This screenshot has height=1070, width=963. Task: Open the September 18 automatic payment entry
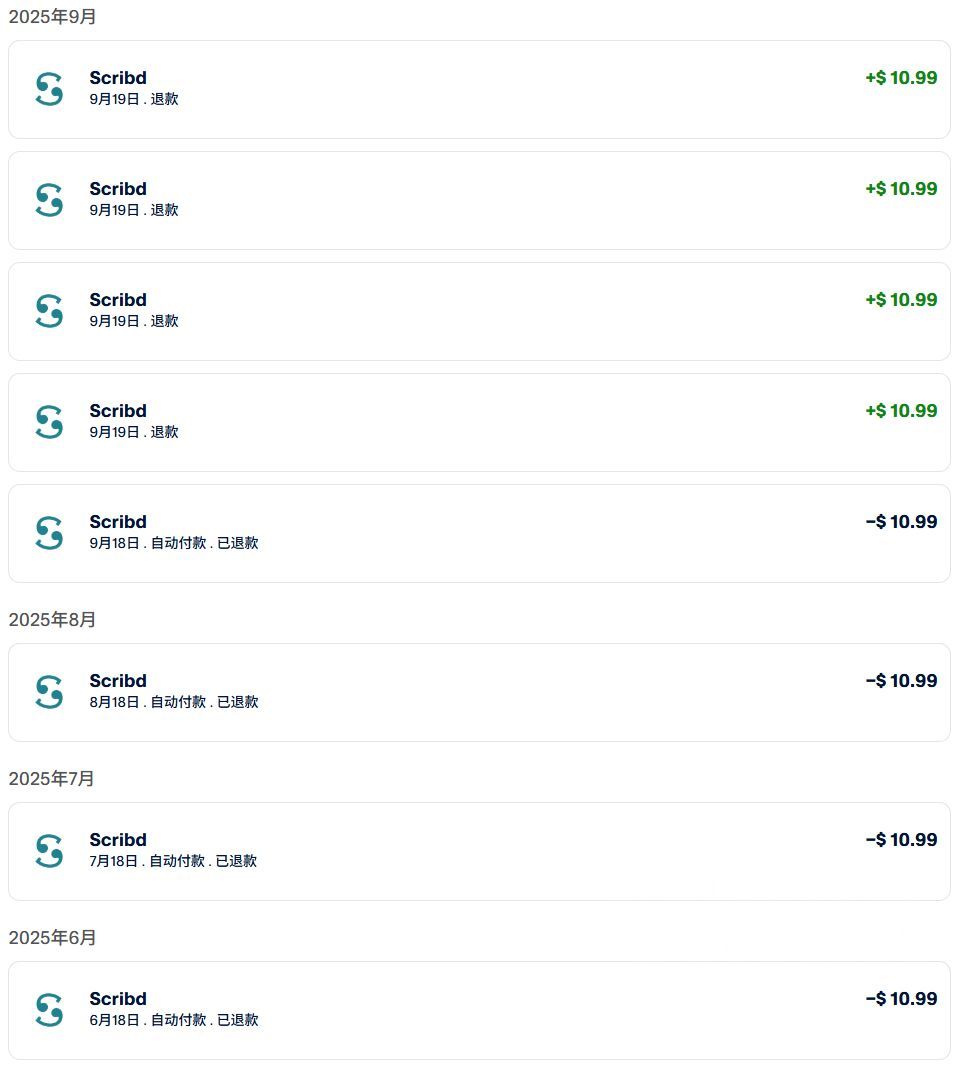[480, 533]
